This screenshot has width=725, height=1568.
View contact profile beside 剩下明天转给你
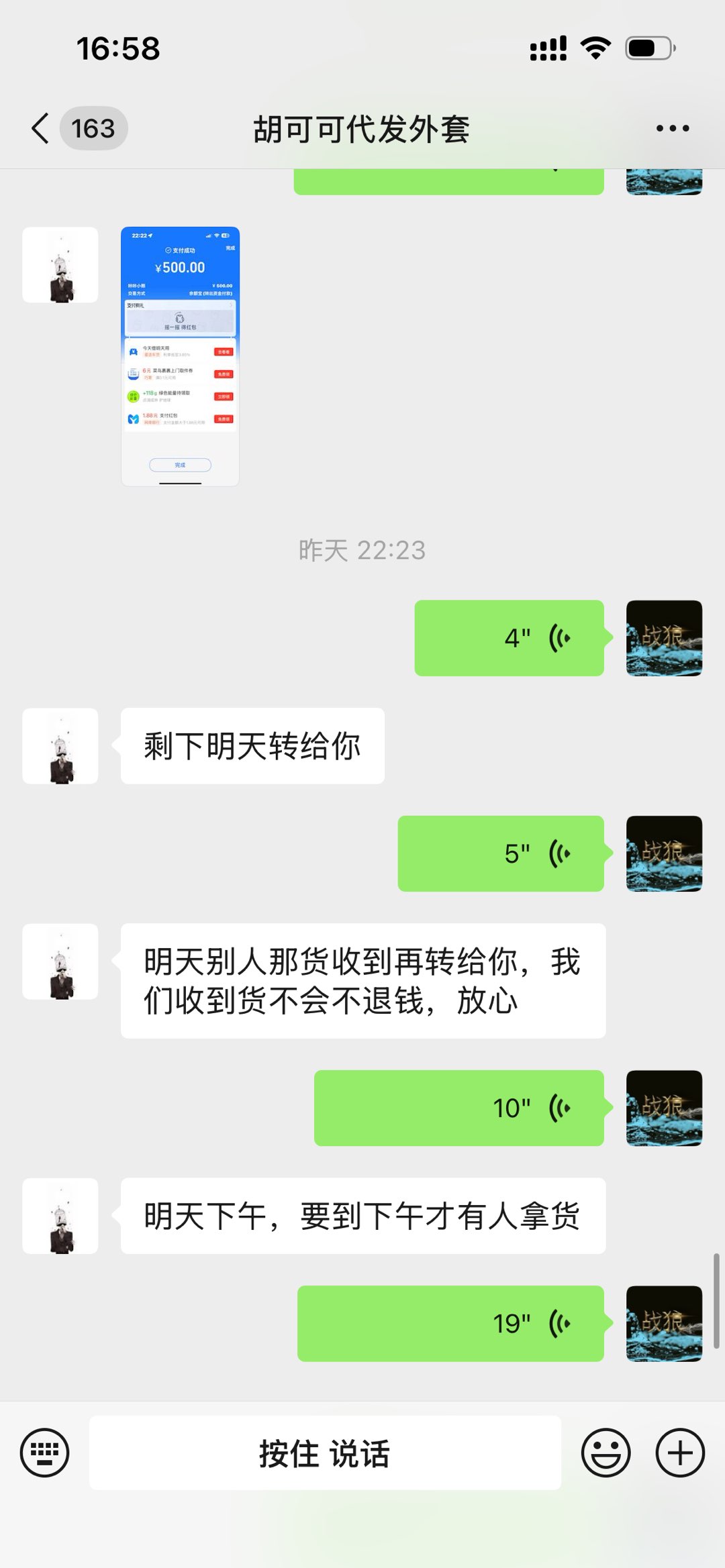point(60,746)
